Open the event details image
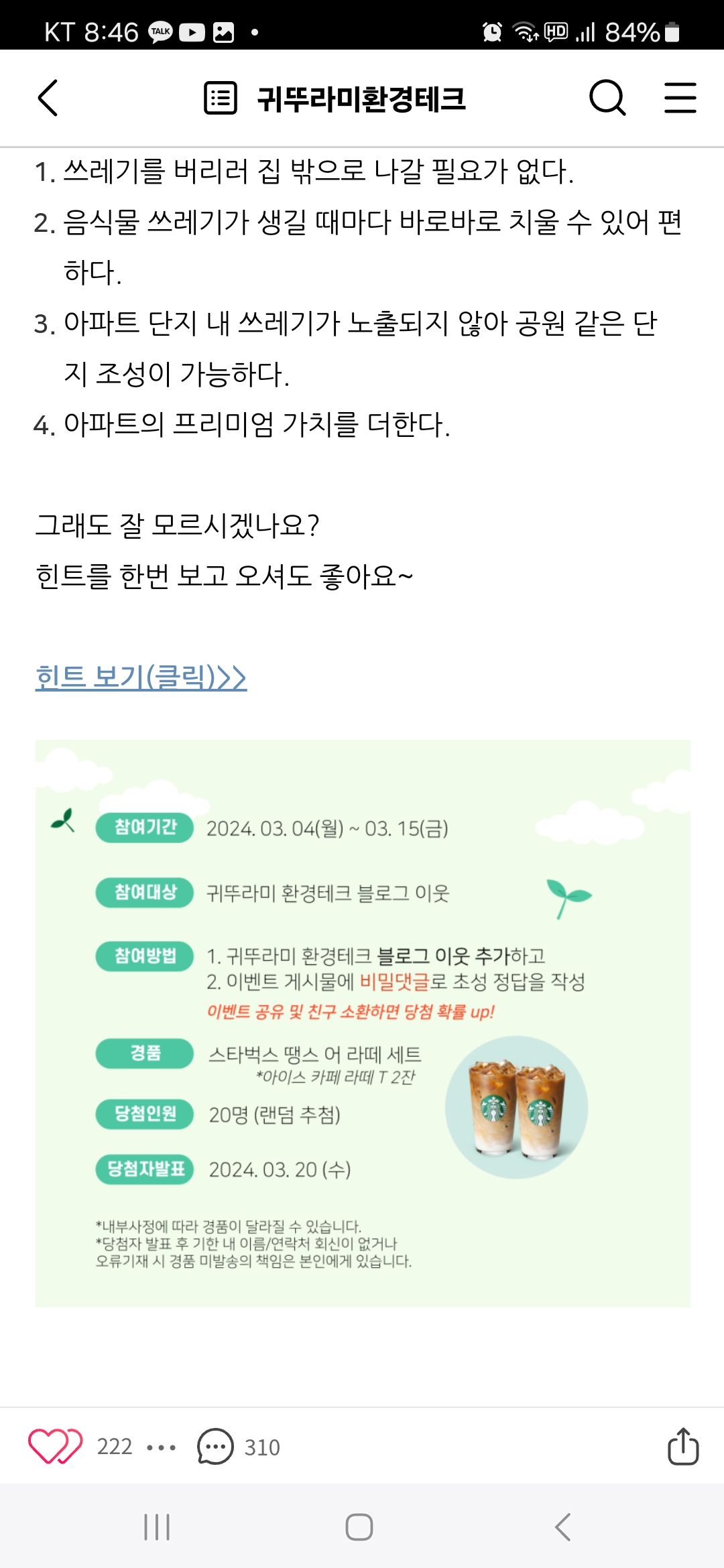724x1568 pixels. 363,1023
